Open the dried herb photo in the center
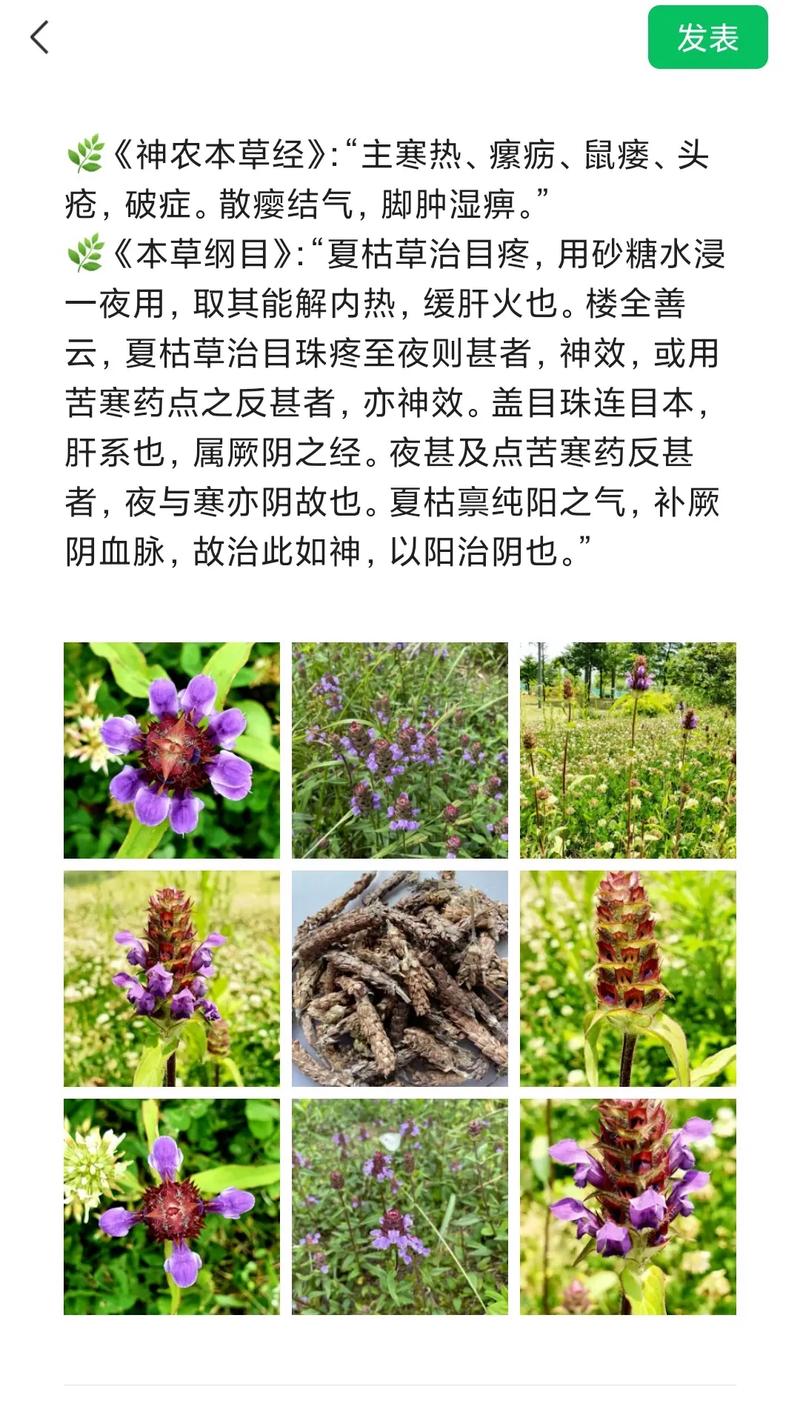This screenshot has height=1418, width=800. tap(400, 978)
